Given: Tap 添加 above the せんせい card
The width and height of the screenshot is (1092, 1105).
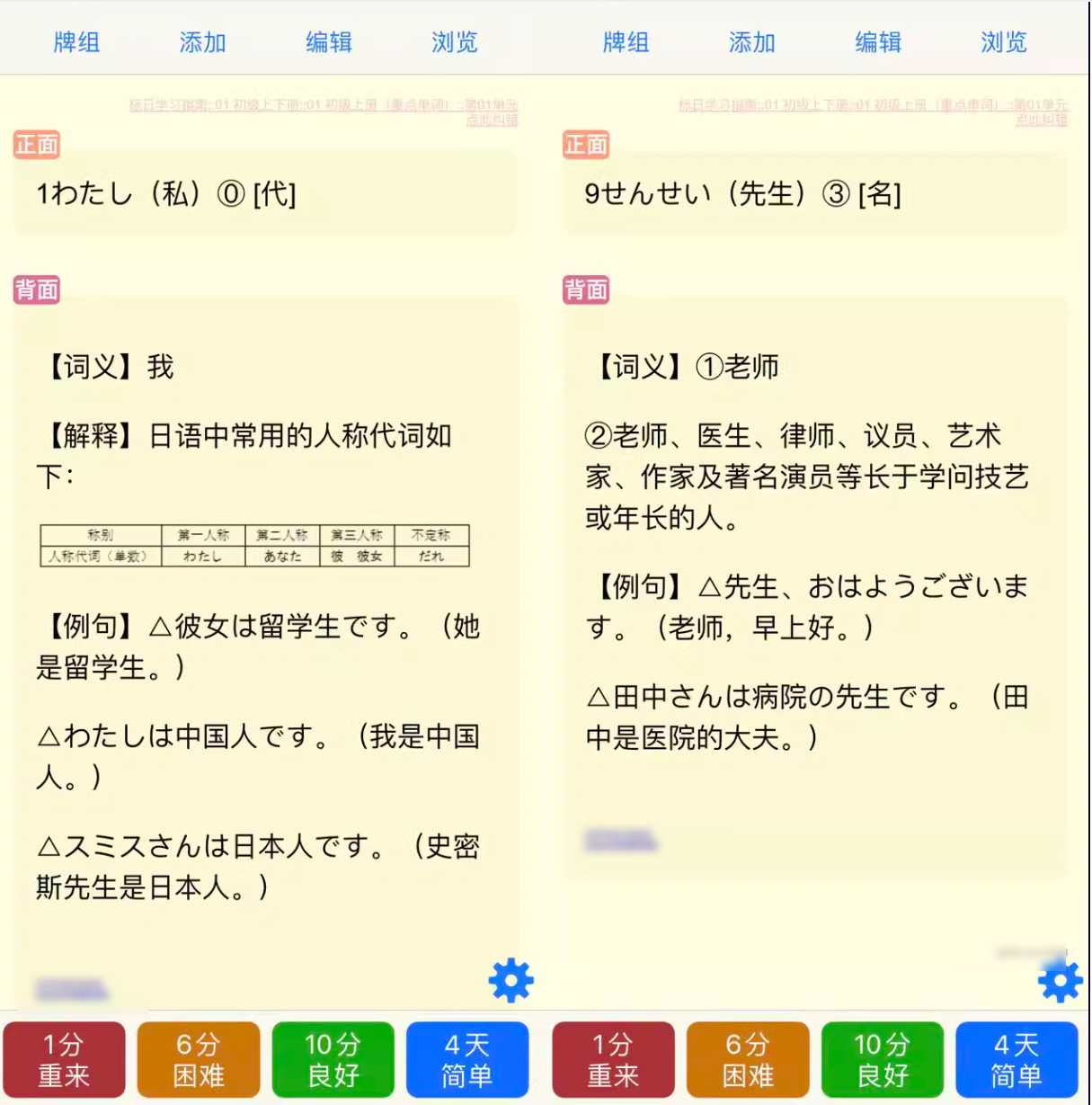Looking at the screenshot, I should pos(751,42).
